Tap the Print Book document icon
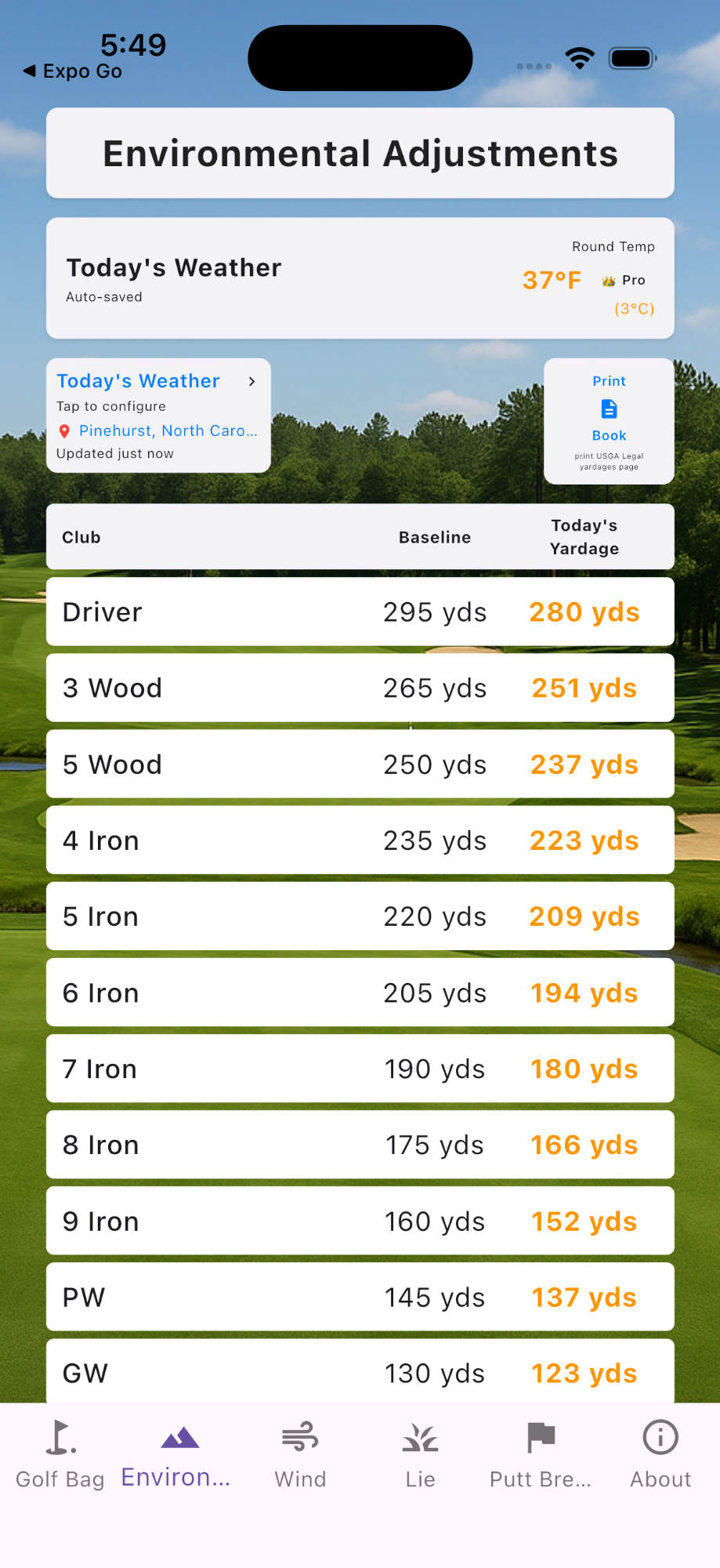720x1568 pixels. click(609, 408)
